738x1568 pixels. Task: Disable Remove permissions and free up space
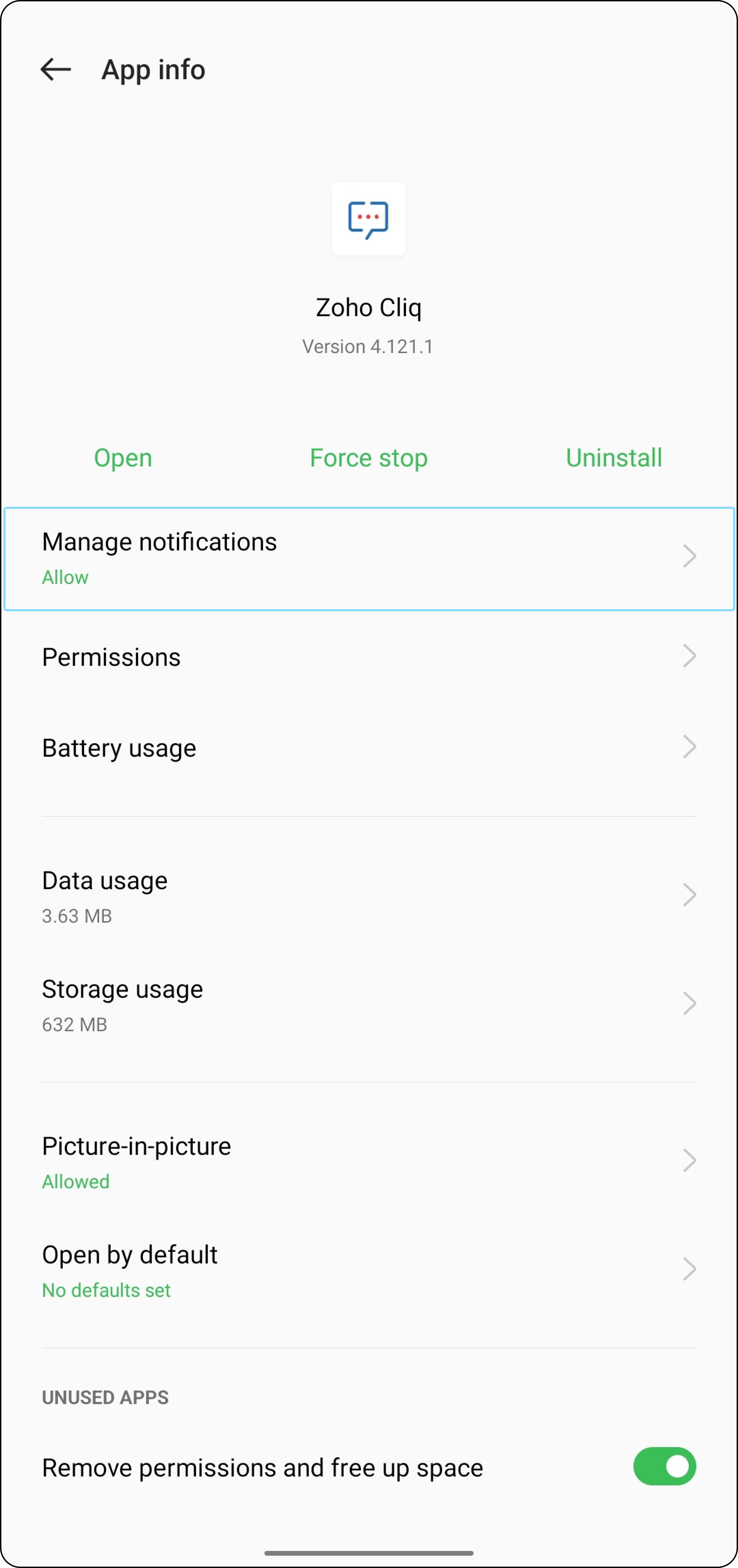pyautogui.click(x=664, y=1466)
